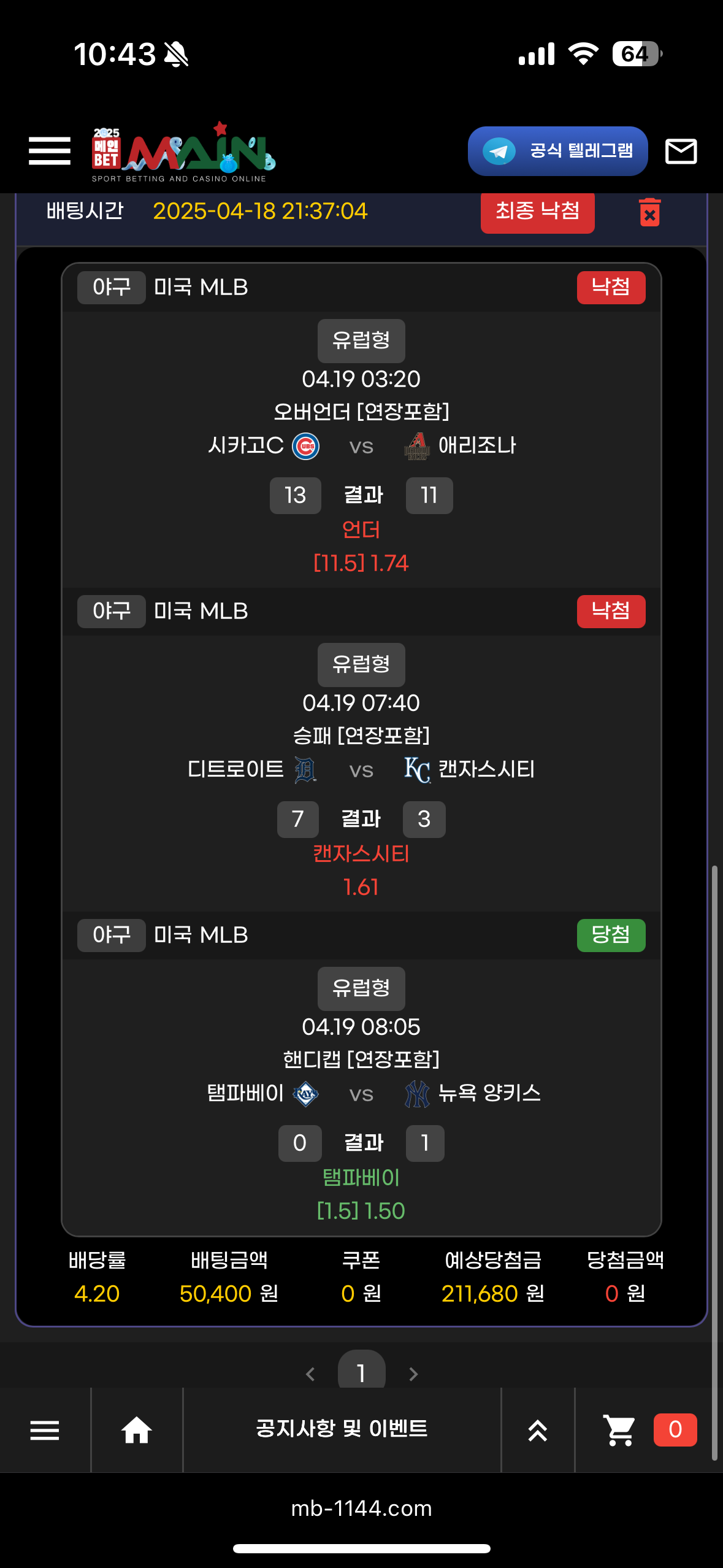Go to next page arrow
This screenshot has width=723, height=1568.
click(x=413, y=1374)
